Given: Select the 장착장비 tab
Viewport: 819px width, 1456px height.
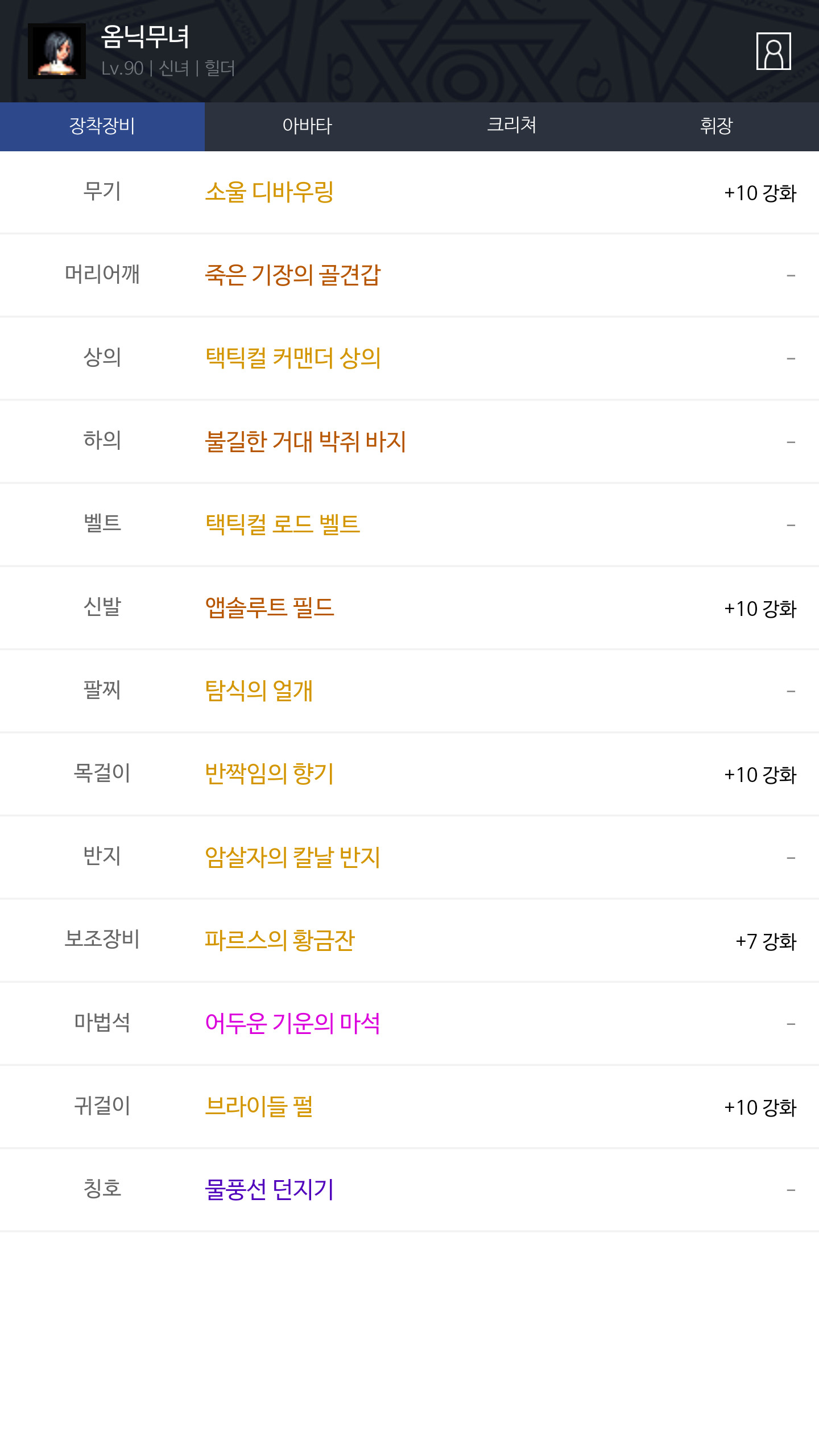Looking at the screenshot, I should pyautogui.click(x=102, y=126).
